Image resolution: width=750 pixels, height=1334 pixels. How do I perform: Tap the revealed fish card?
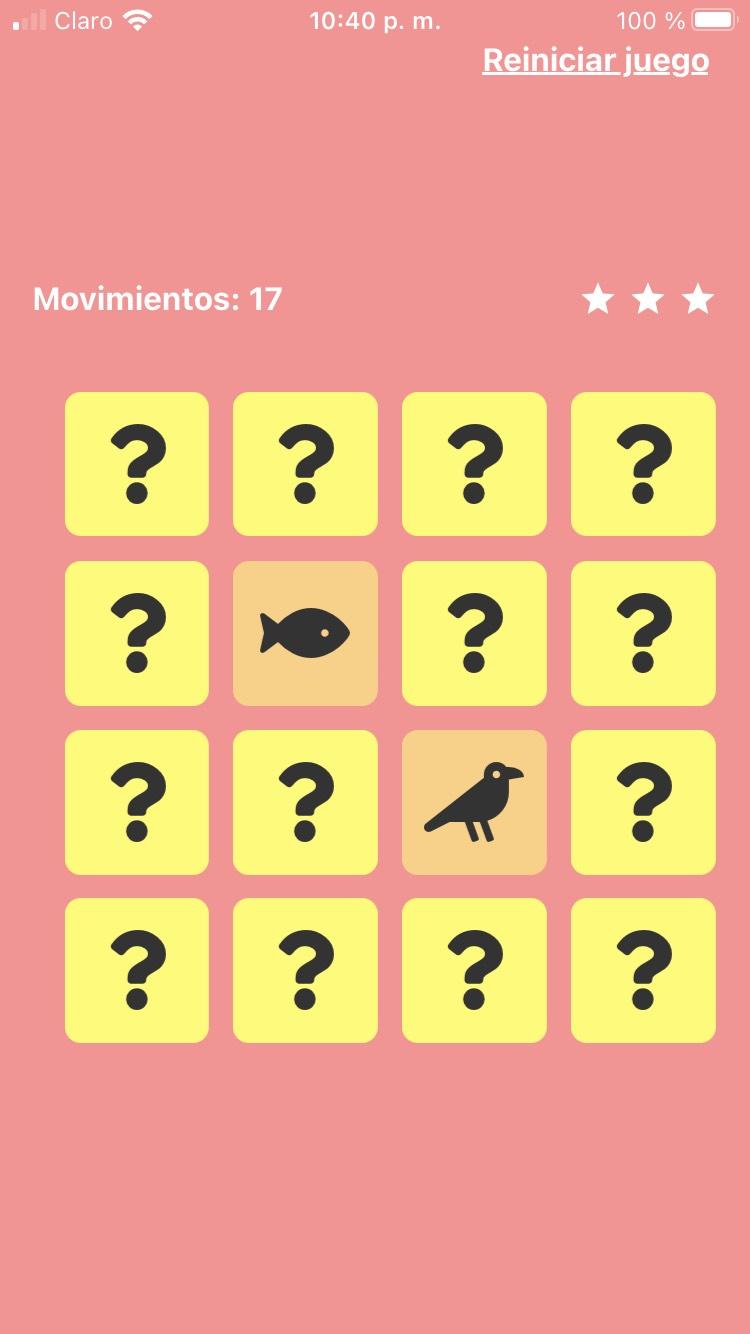(305, 633)
